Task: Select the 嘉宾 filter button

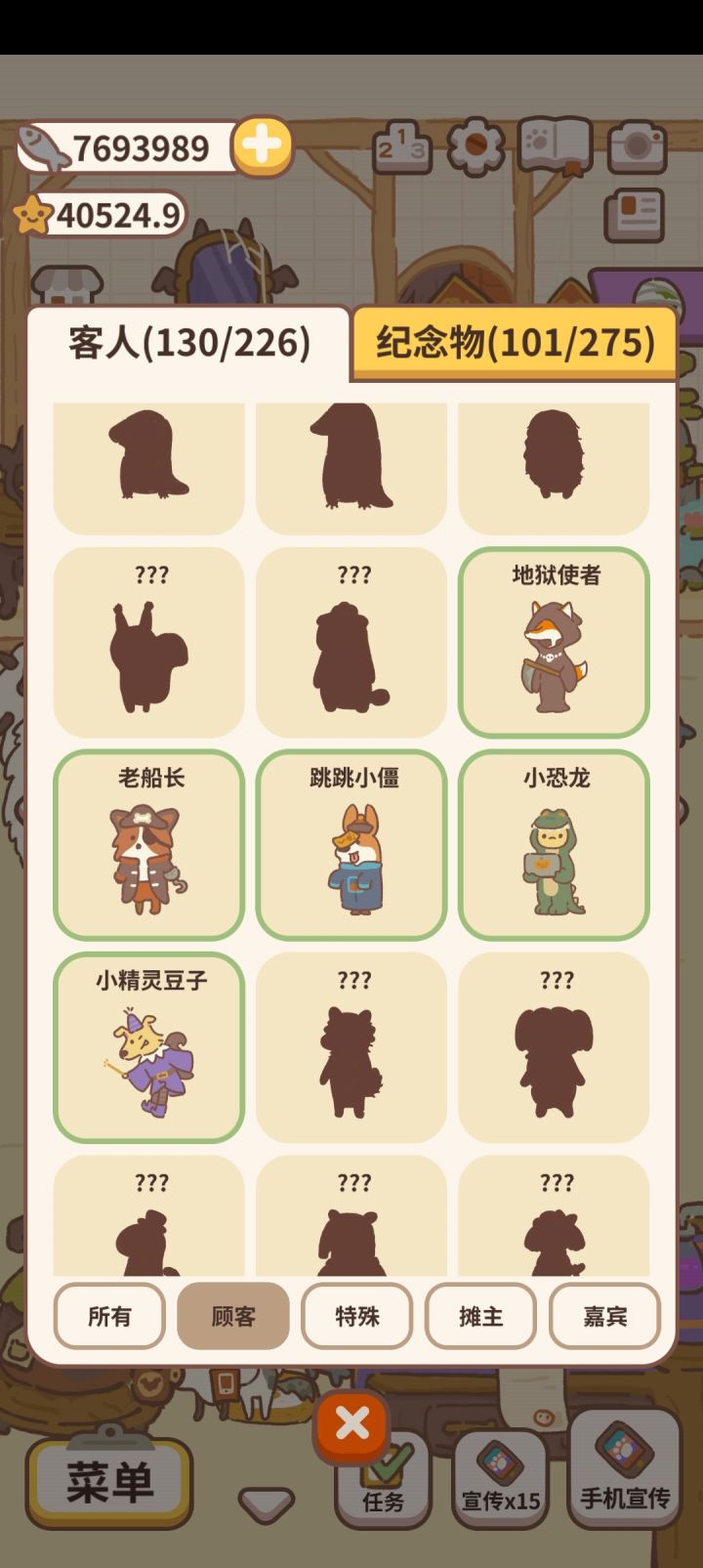Action: (x=604, y=1317)
